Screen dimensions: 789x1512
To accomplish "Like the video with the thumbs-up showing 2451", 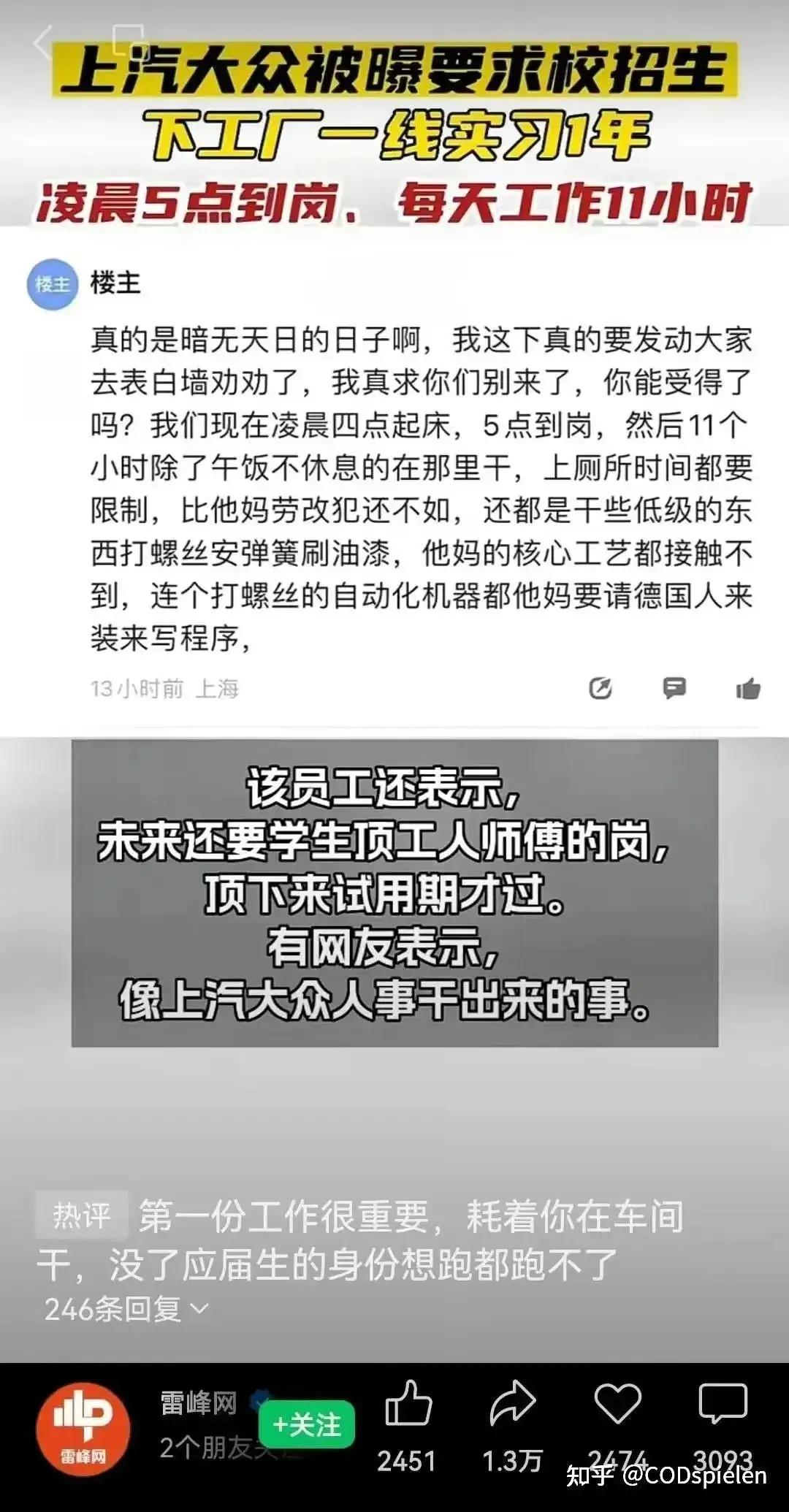I will point(408,1402).
